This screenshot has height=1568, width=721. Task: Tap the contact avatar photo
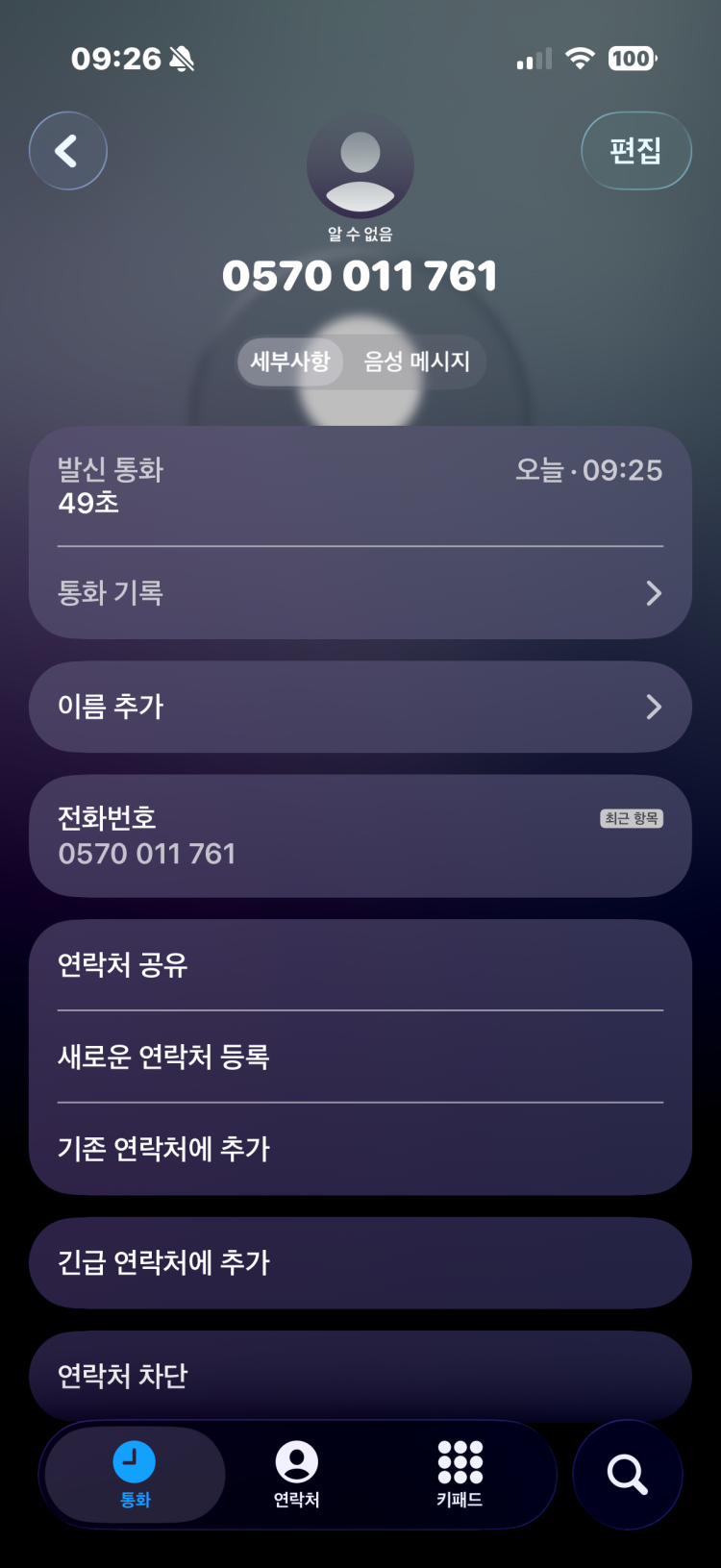(x=360, y=164)
